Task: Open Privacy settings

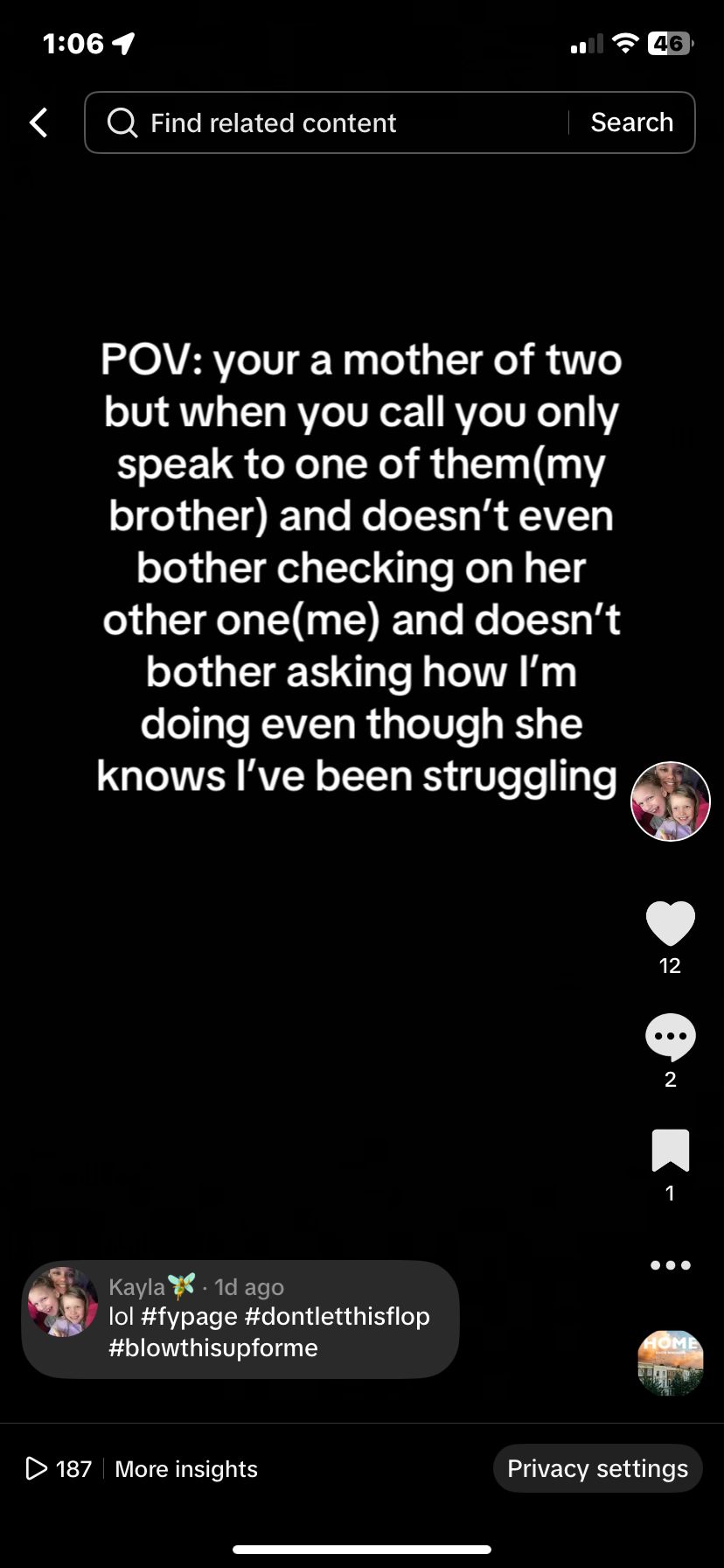Action: pyautogui.click(x=597, y=1468)
